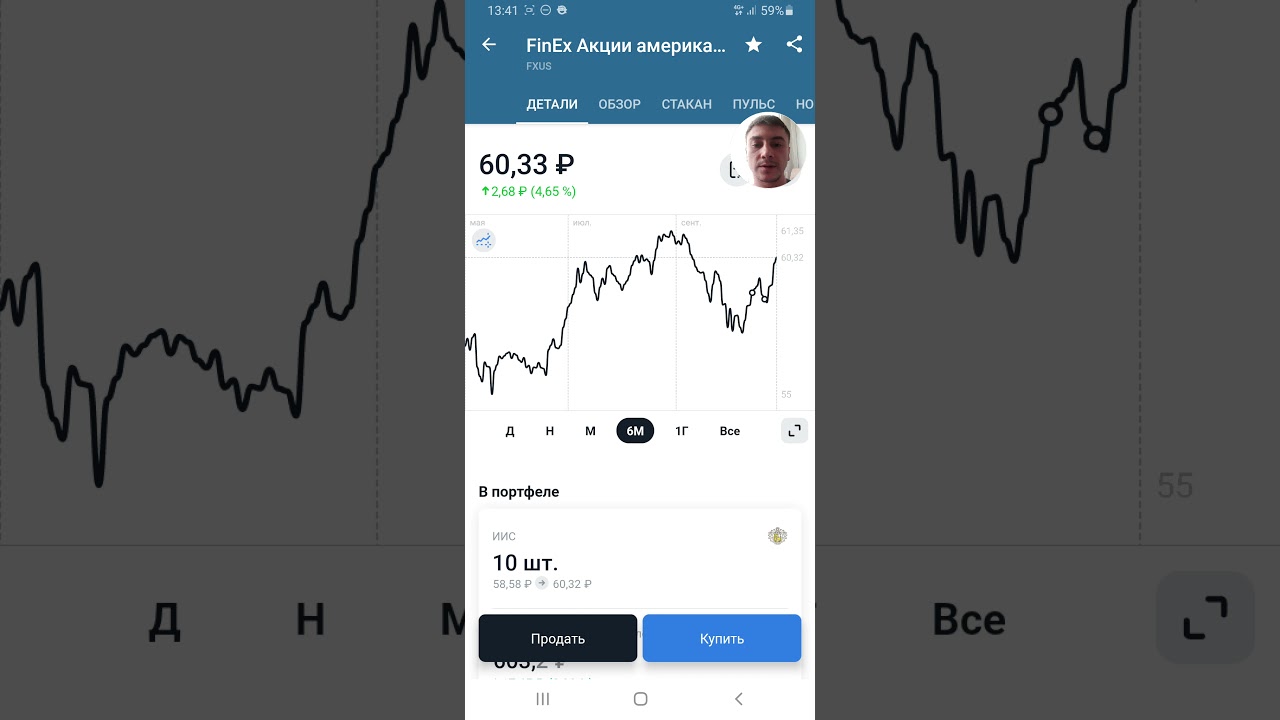Select the weekly period Н

coord(550,431)
